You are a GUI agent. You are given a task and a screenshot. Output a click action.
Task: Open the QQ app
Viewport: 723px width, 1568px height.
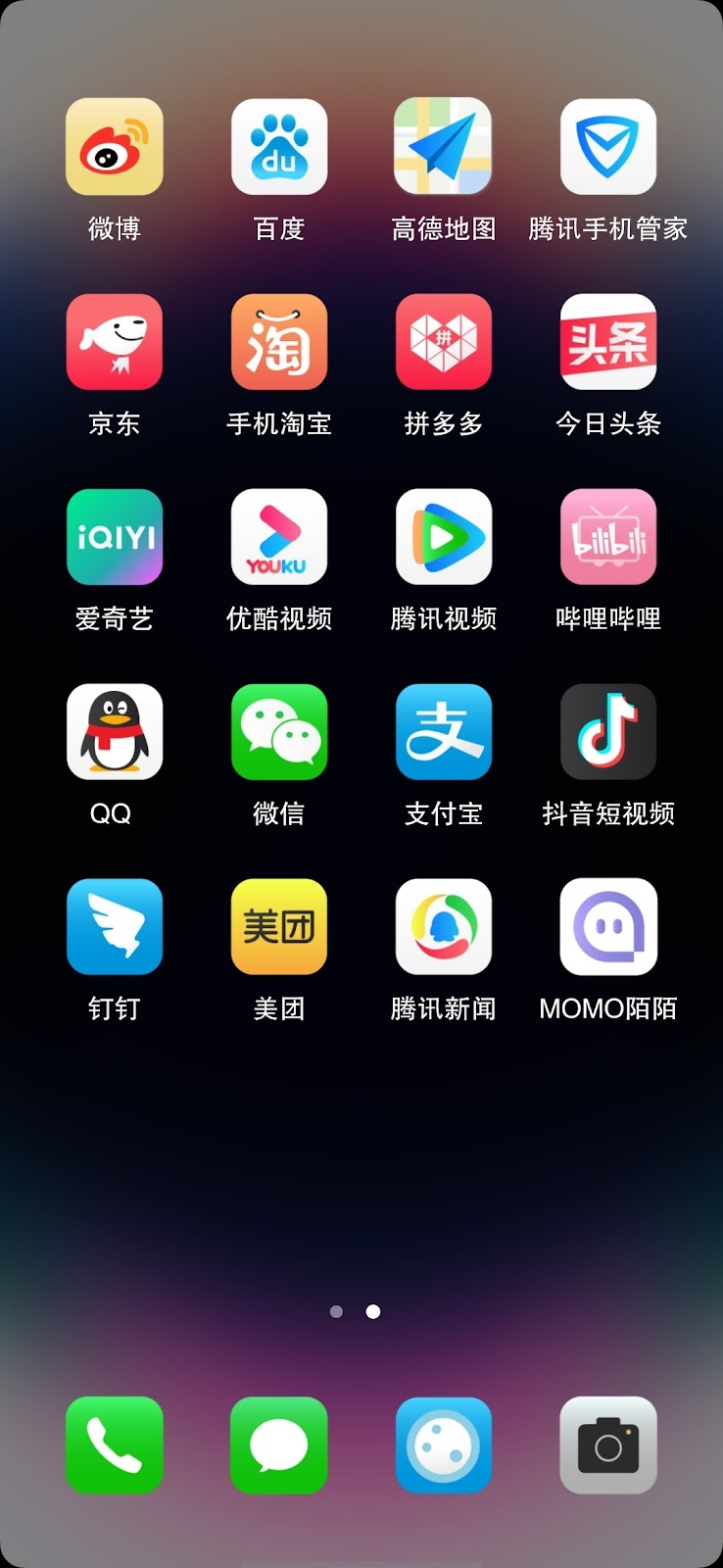(x=115, y=732)
